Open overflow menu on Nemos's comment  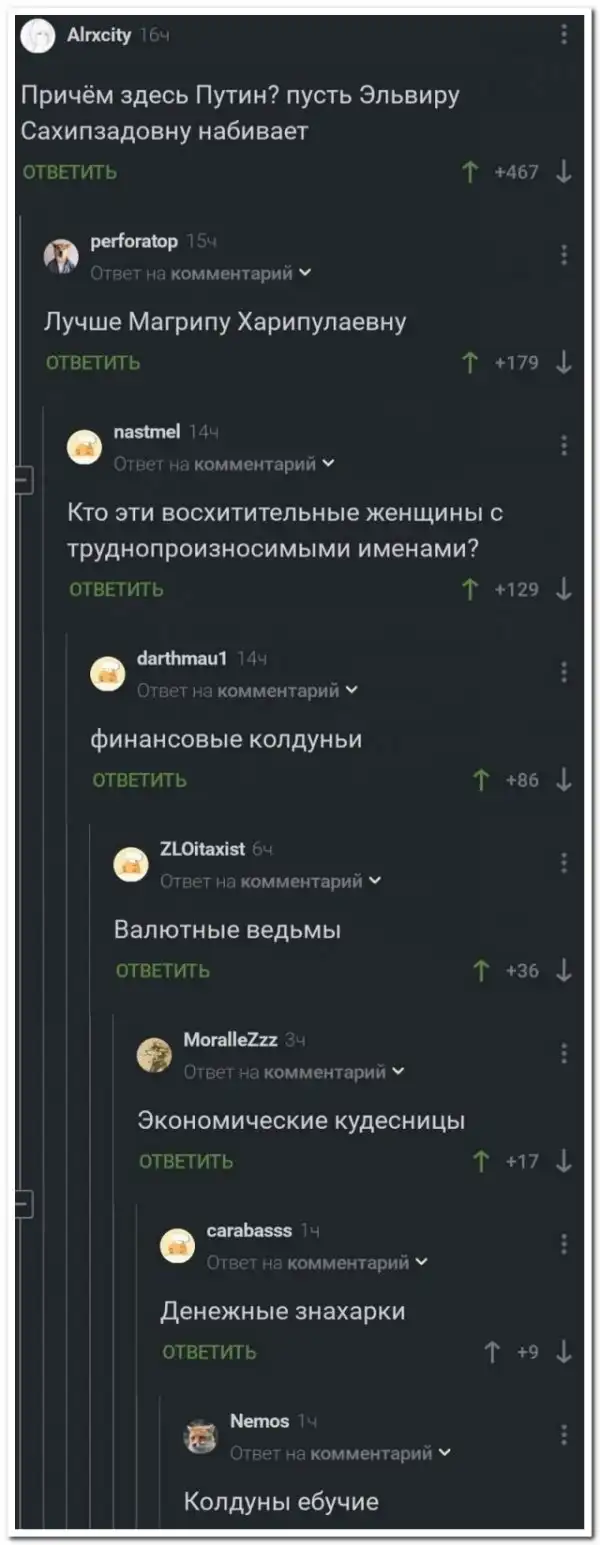click(564, 1436)
